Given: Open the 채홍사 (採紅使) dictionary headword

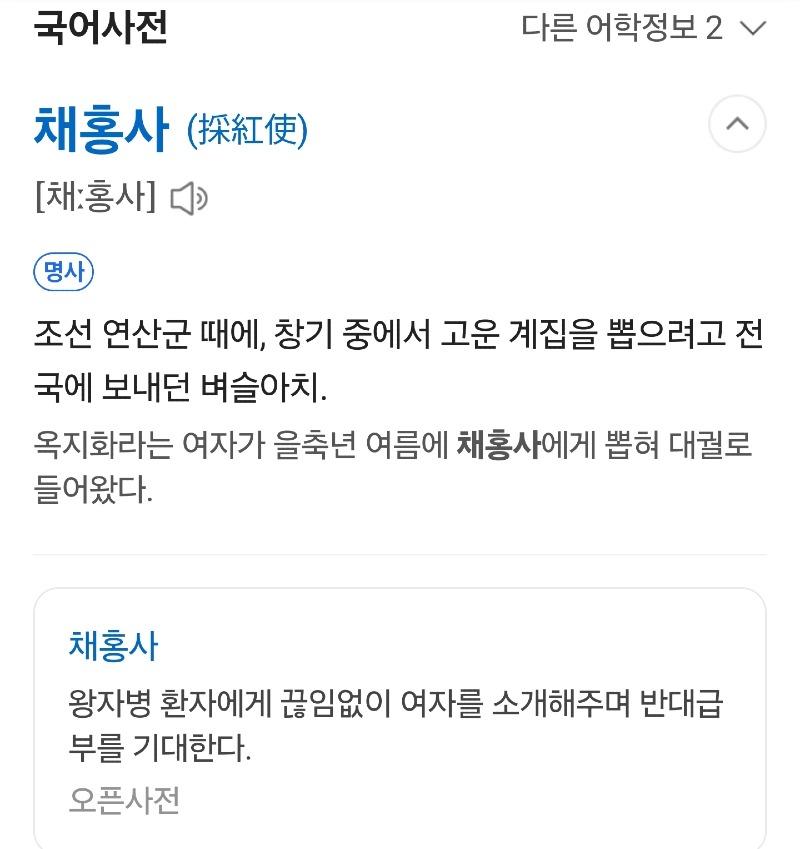Looking at the screenshot, I should 101,129.
